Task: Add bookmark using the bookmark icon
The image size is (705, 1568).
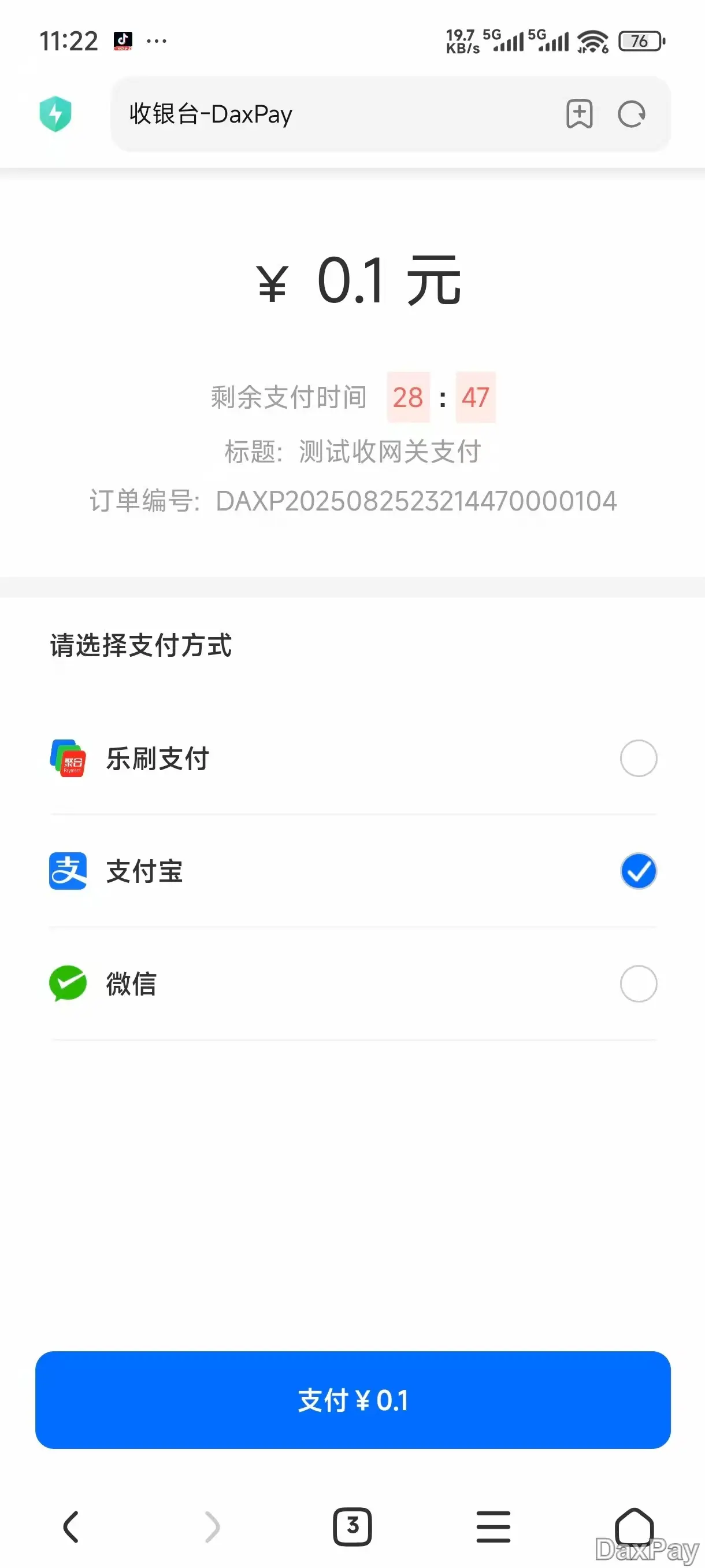Action: [578, 115]
